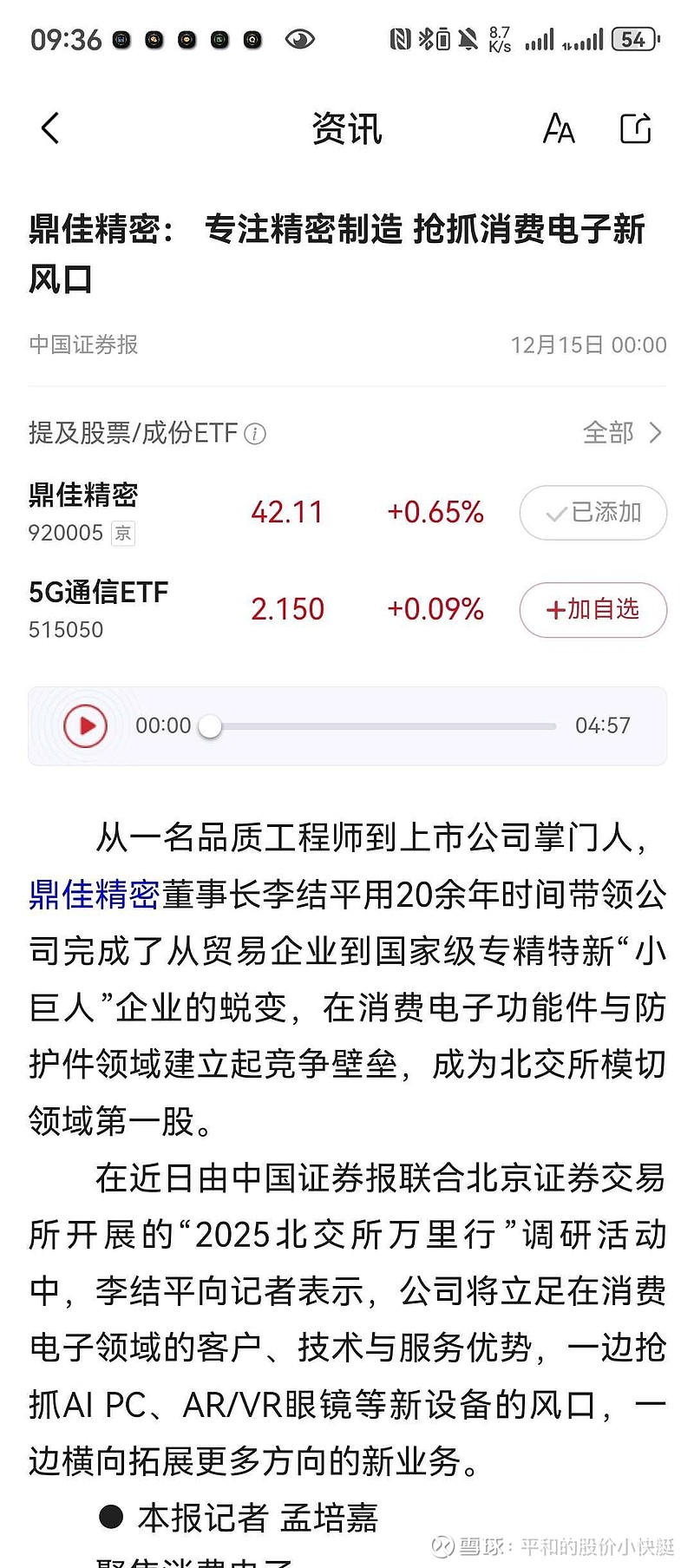Image resolution: width=694 pixels, height=1568 pixels.
Task: Open the font size adjuster (AA icon)
Action: click(x=558, y=128)
